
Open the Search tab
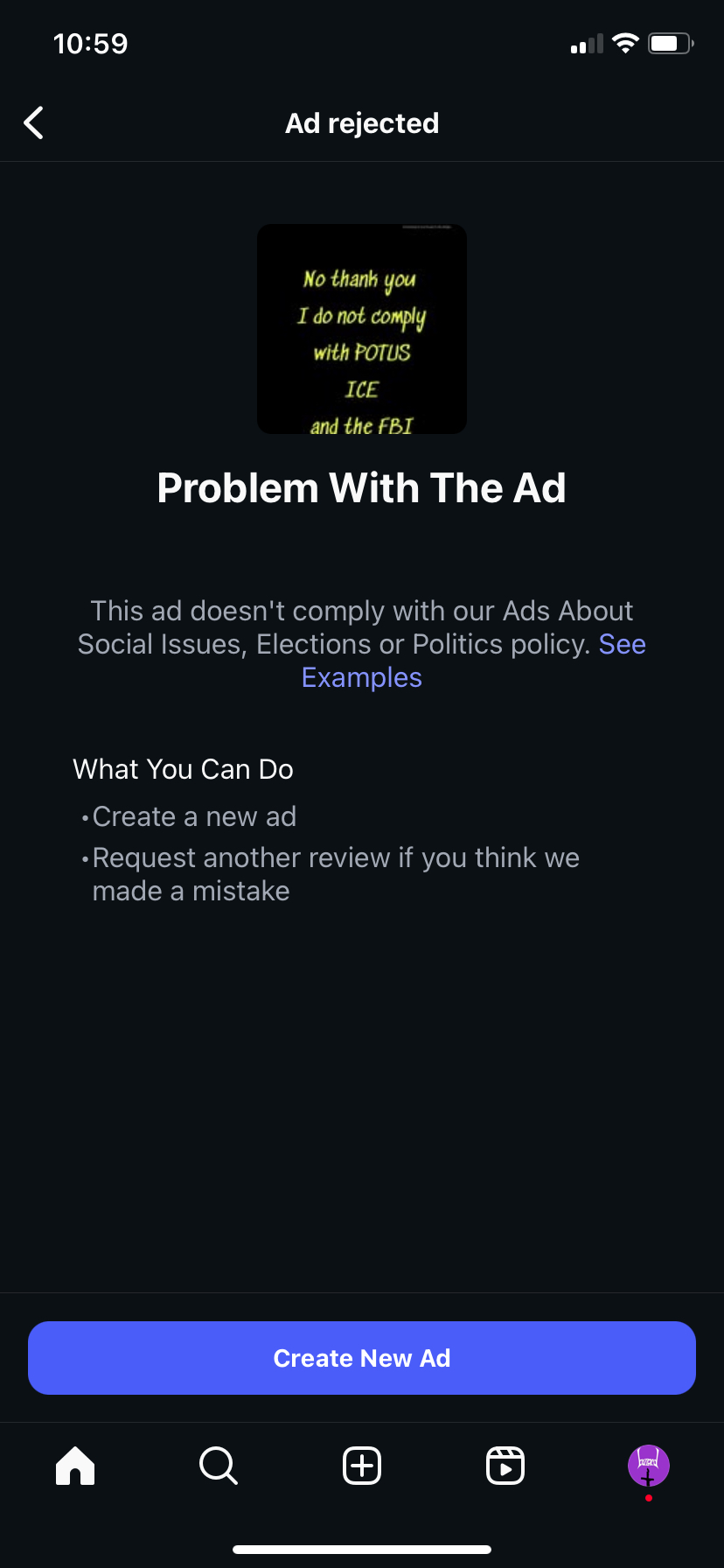[x=219, y=1466]
